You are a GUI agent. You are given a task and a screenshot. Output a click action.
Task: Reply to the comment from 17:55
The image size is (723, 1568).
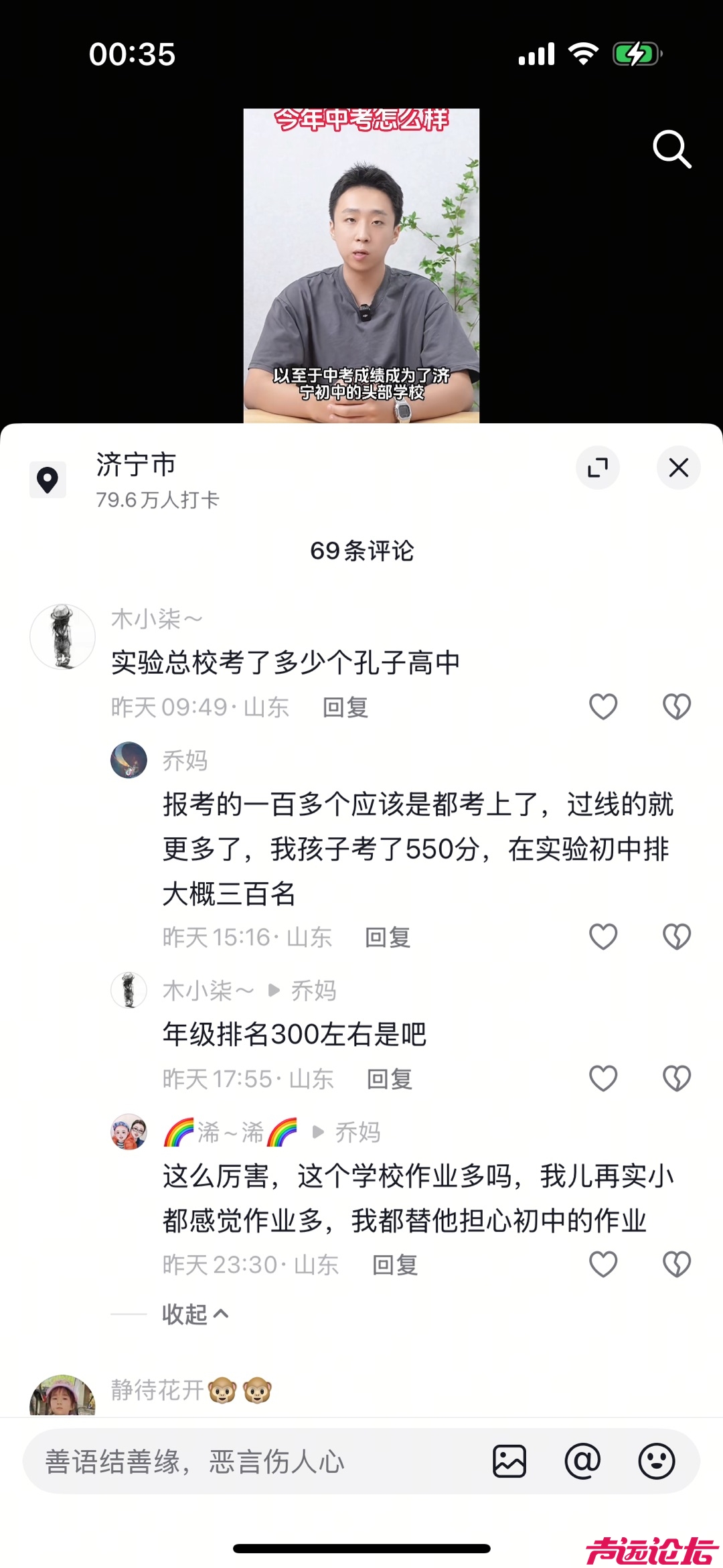click(390, 1080)
